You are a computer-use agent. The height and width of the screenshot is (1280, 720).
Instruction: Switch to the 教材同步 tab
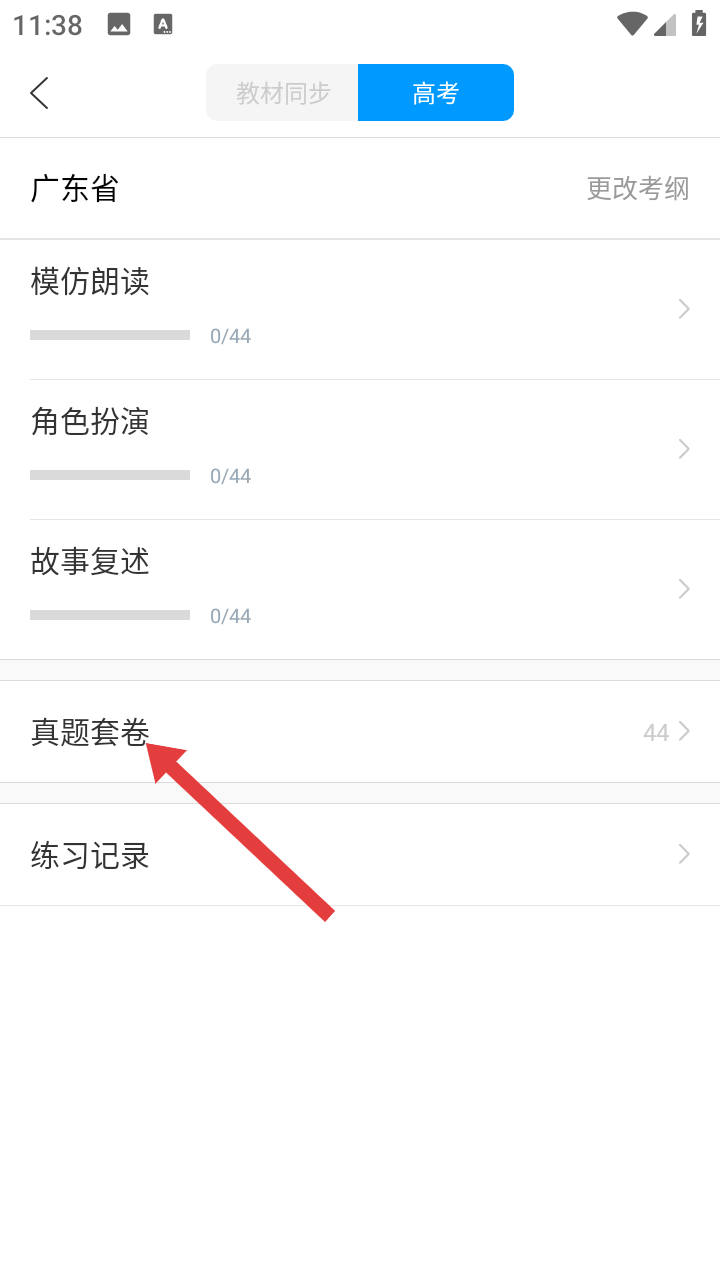pyautogui.click(x=283, y=93)
